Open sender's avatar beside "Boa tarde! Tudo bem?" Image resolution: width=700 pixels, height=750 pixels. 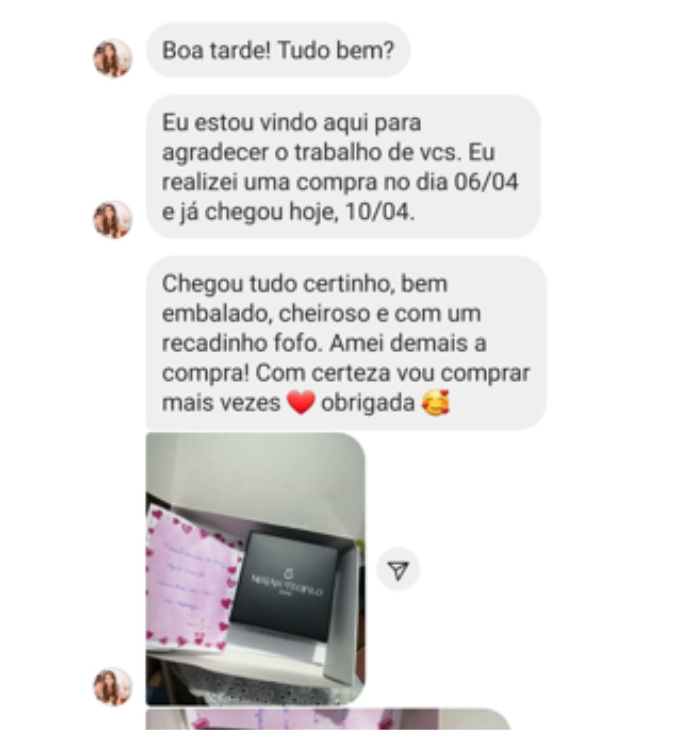coord(112,58)
